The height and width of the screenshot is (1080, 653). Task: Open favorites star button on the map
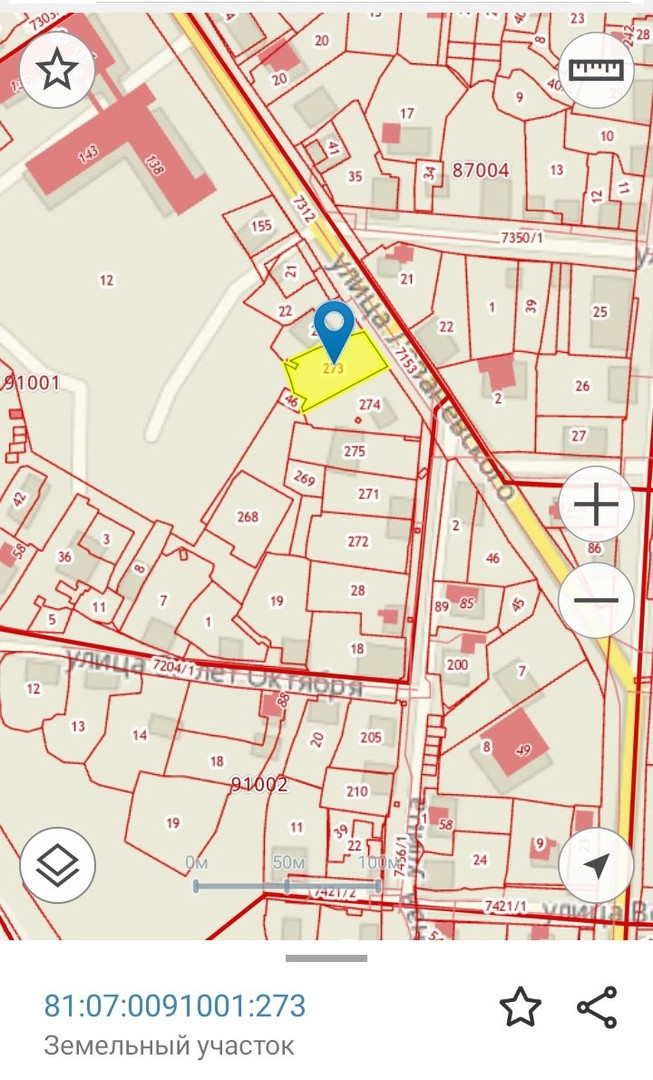pos(57,69)
